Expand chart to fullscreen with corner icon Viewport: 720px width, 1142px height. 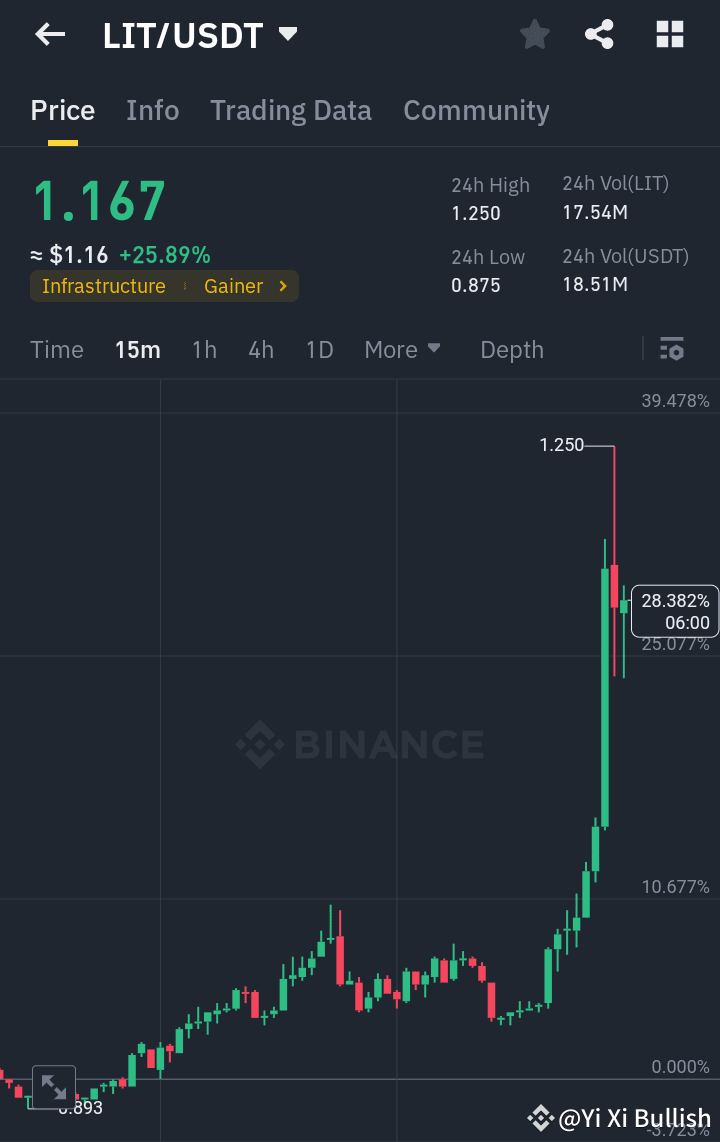[53, 1087]
